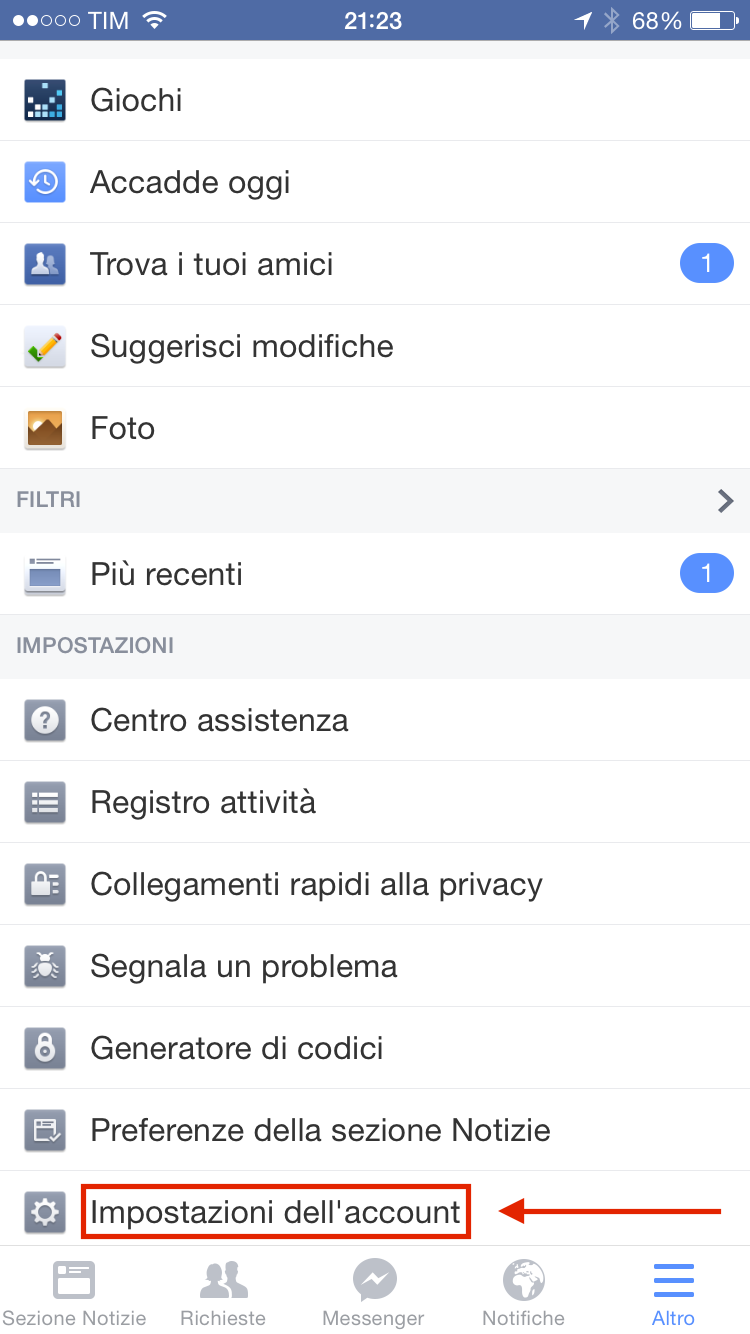Open Centro assistenza
Screen dimensions: 750x1334
point(375,720)
